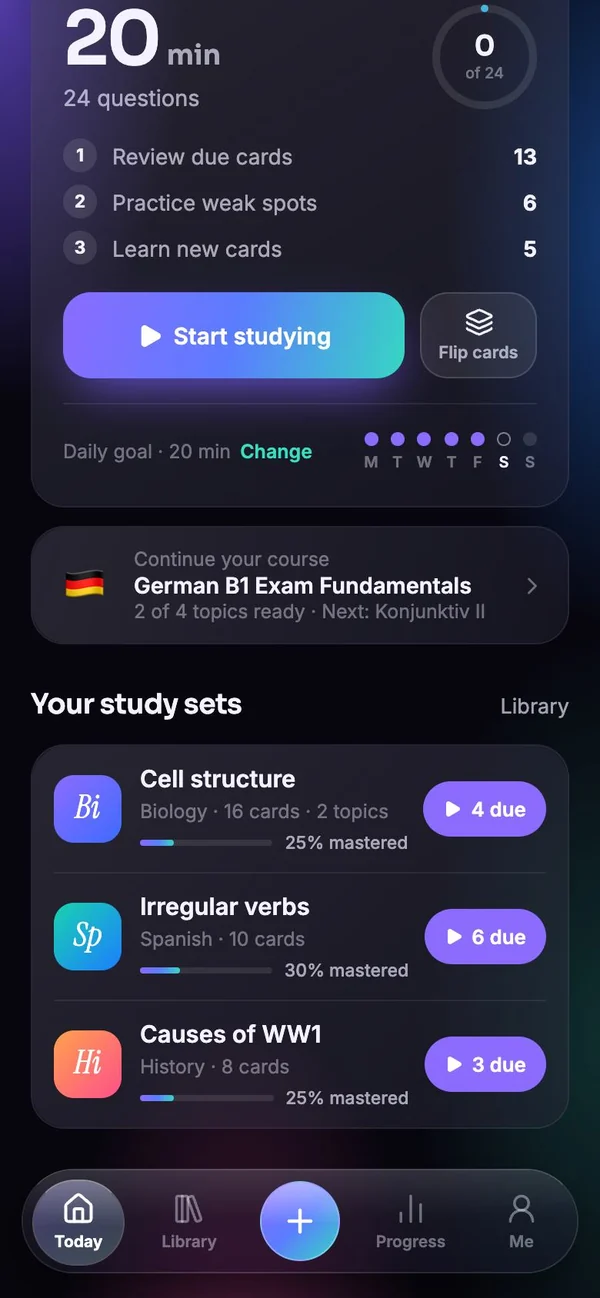Start studying today's session

click(234, 335)
